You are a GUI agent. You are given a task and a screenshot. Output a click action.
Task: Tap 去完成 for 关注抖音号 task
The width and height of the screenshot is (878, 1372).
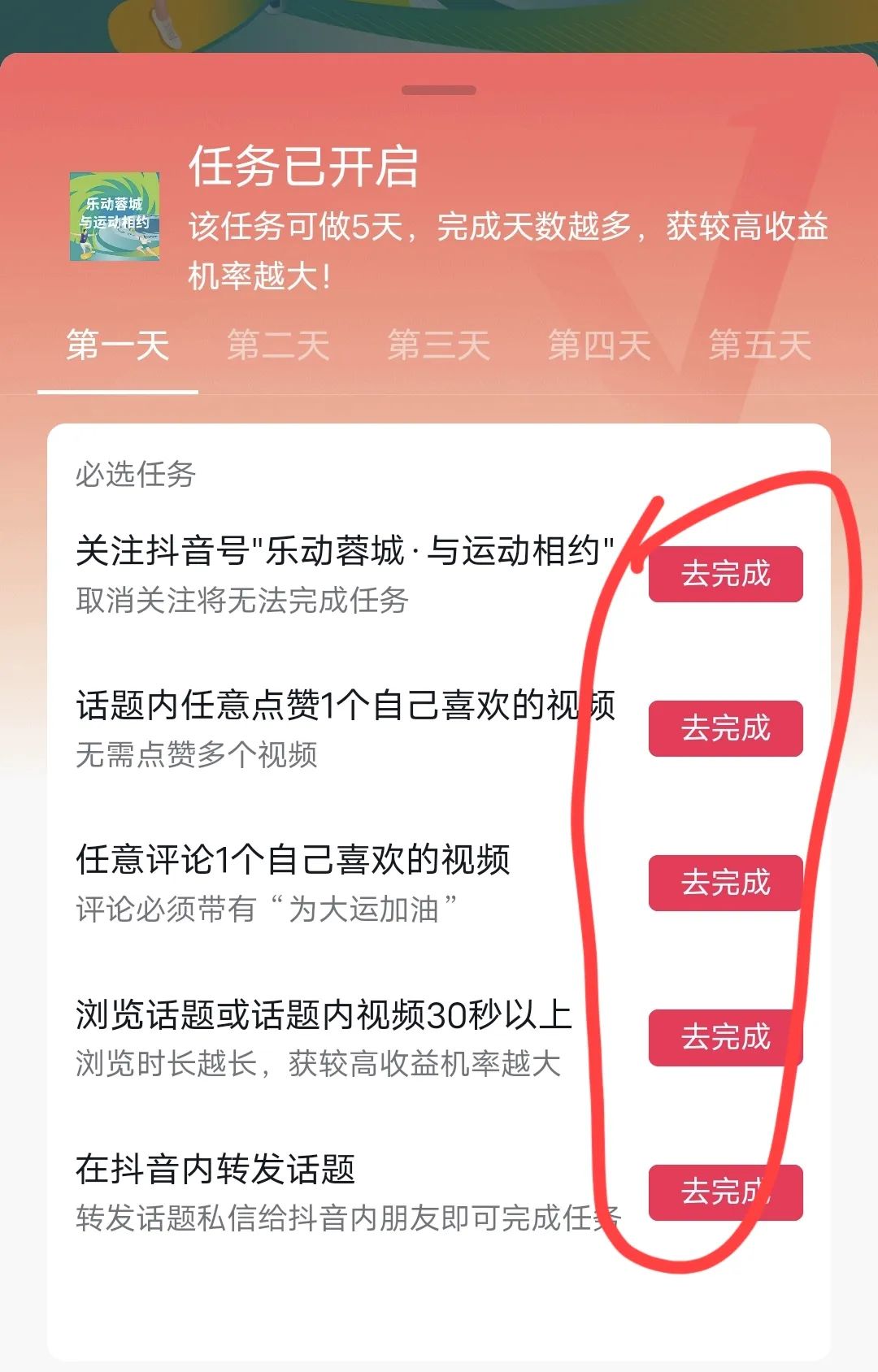tap(725, 574)
